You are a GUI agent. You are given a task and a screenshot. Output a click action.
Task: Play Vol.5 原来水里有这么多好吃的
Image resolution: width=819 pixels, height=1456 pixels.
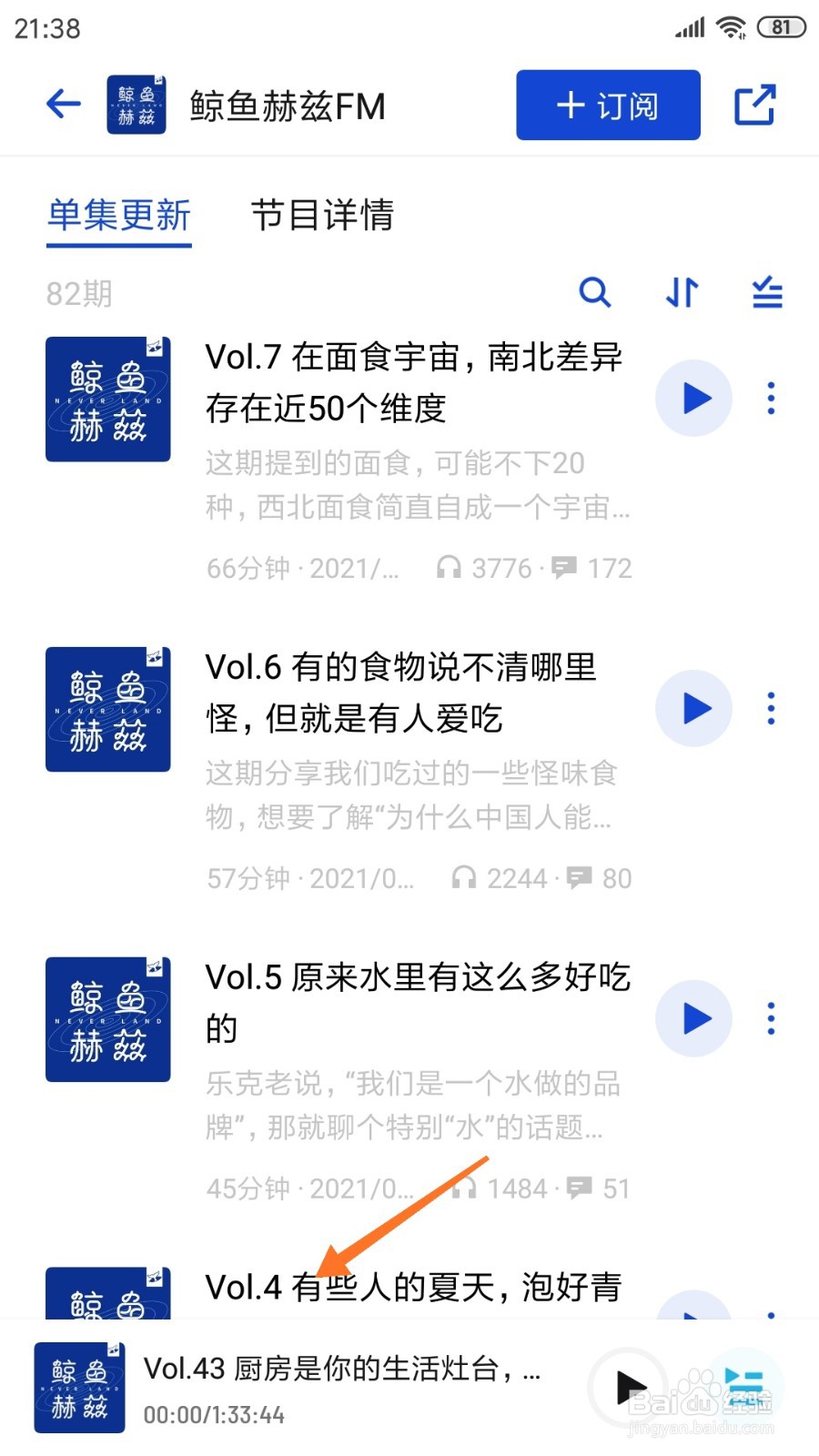pos(693,1018)
